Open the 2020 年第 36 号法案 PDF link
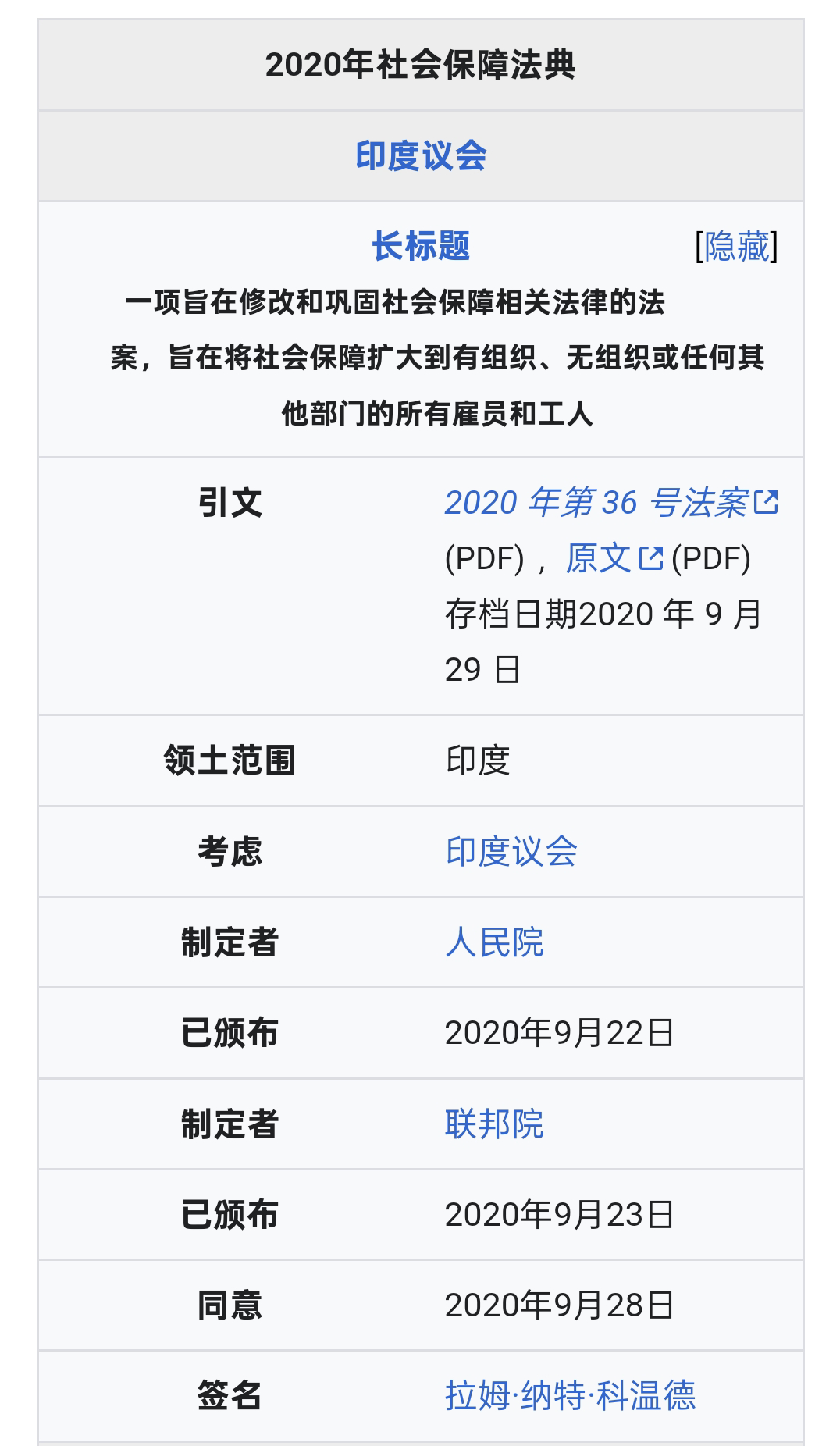Viewport: 840px width, 1446px height. pos(611,502)
